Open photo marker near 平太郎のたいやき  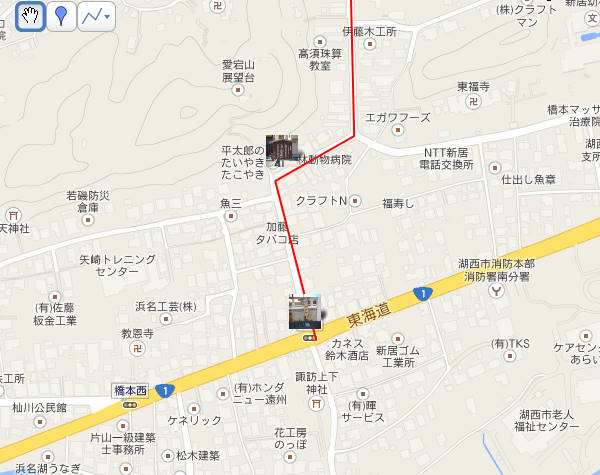point(281,148)
